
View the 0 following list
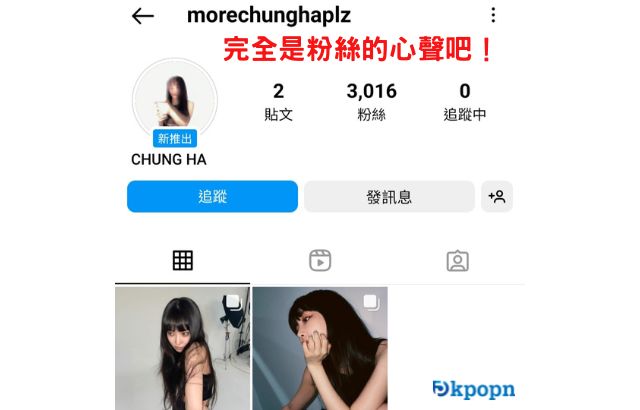pyautogui.click(x=464, y=102)
